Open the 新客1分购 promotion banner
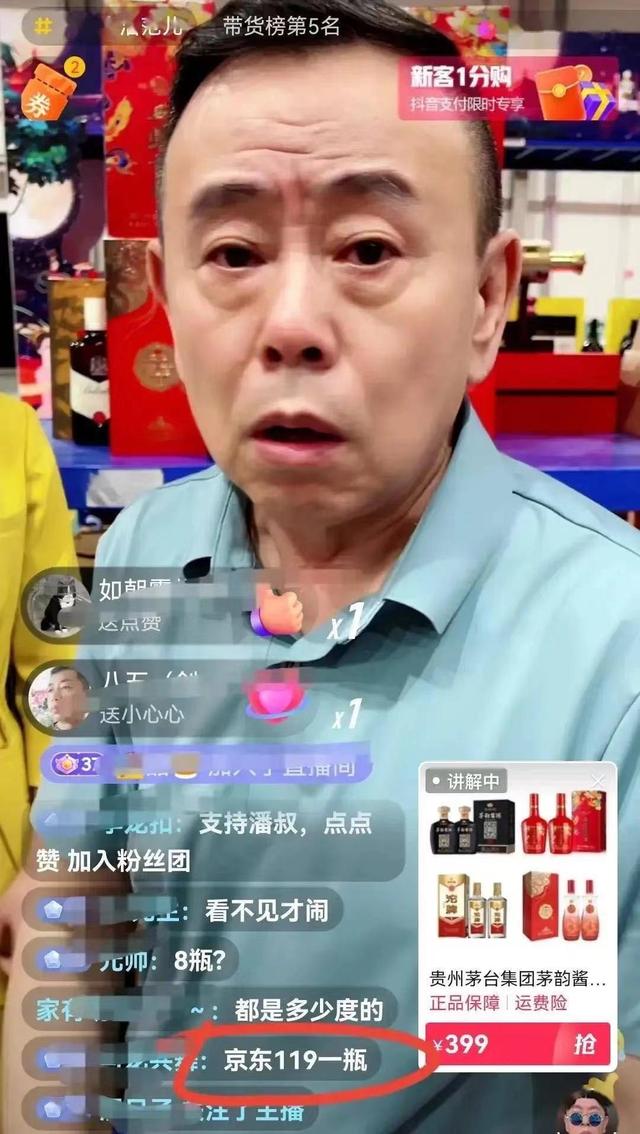Image resolution: width=640 pixels, height=1134 pixels. 506,87
